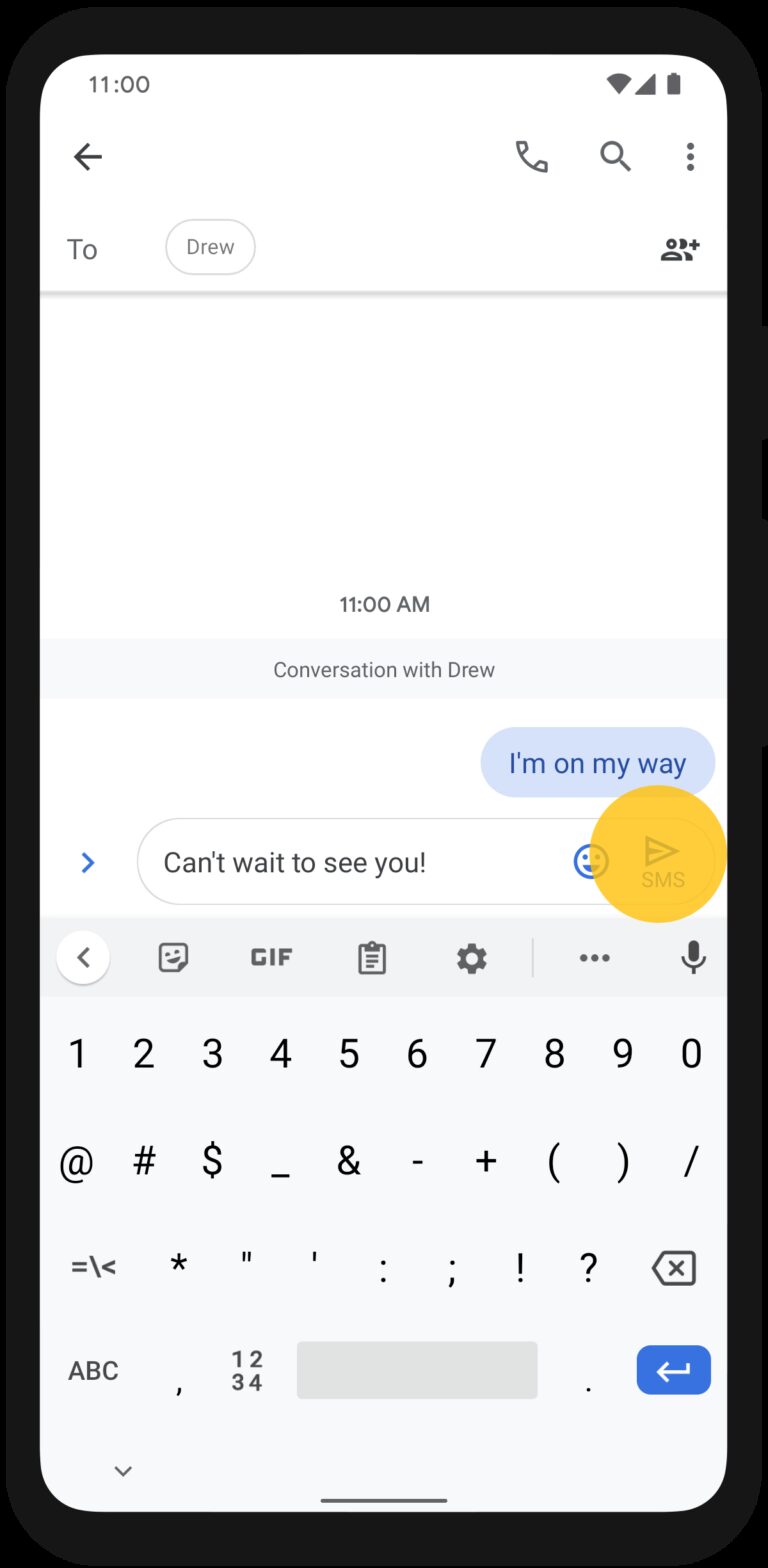Collapse the keyboard toolbar with the left chevron
The width and height of the screenshot is (768, 1568).
[84, 957]
